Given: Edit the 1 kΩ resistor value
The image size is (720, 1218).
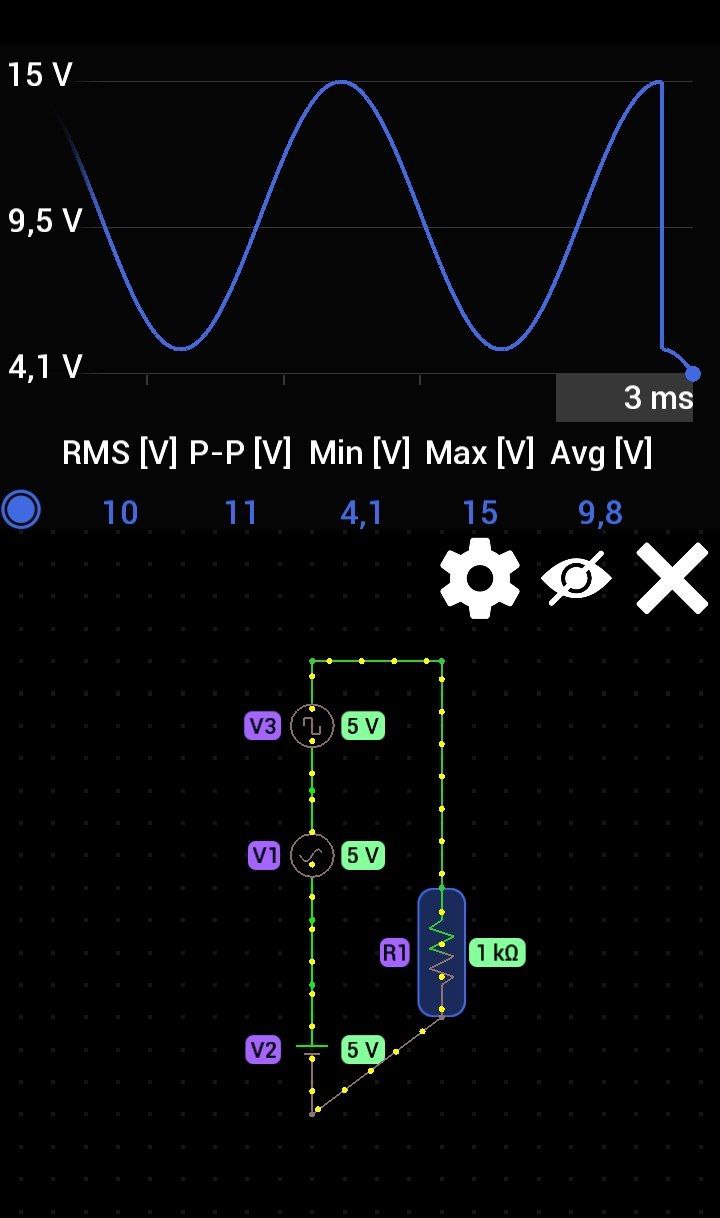Looking at the screenshot, I should pos(497,953).
